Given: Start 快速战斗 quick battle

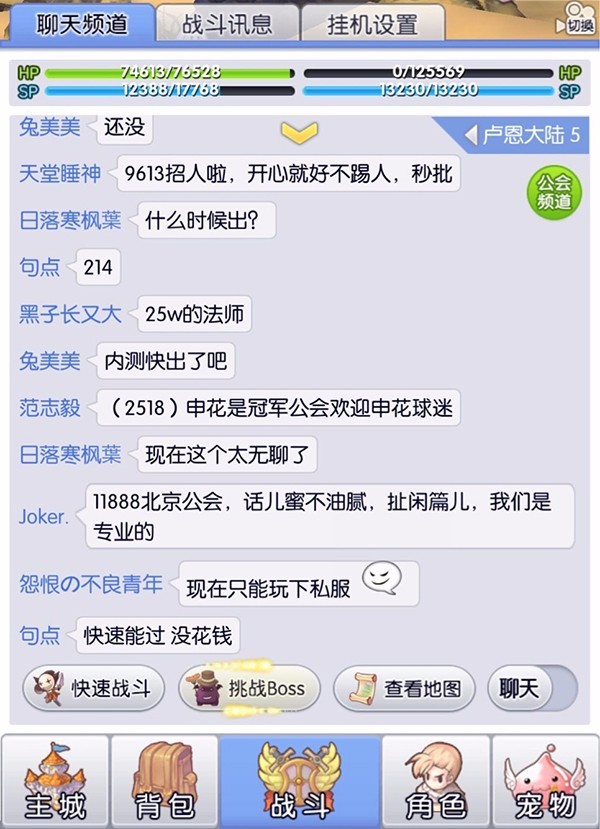Looking at the screenshot, I should (94, 688).
